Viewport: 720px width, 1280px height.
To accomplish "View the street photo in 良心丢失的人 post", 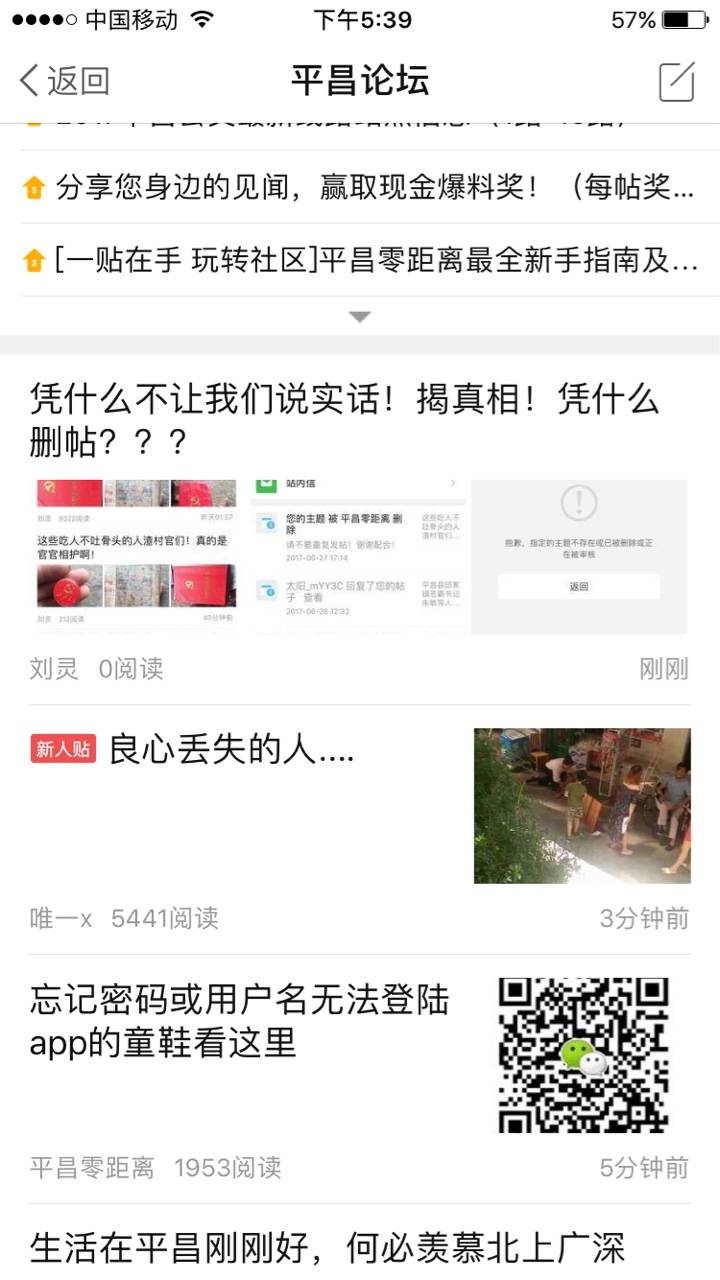I will click(x=582, y=806).
